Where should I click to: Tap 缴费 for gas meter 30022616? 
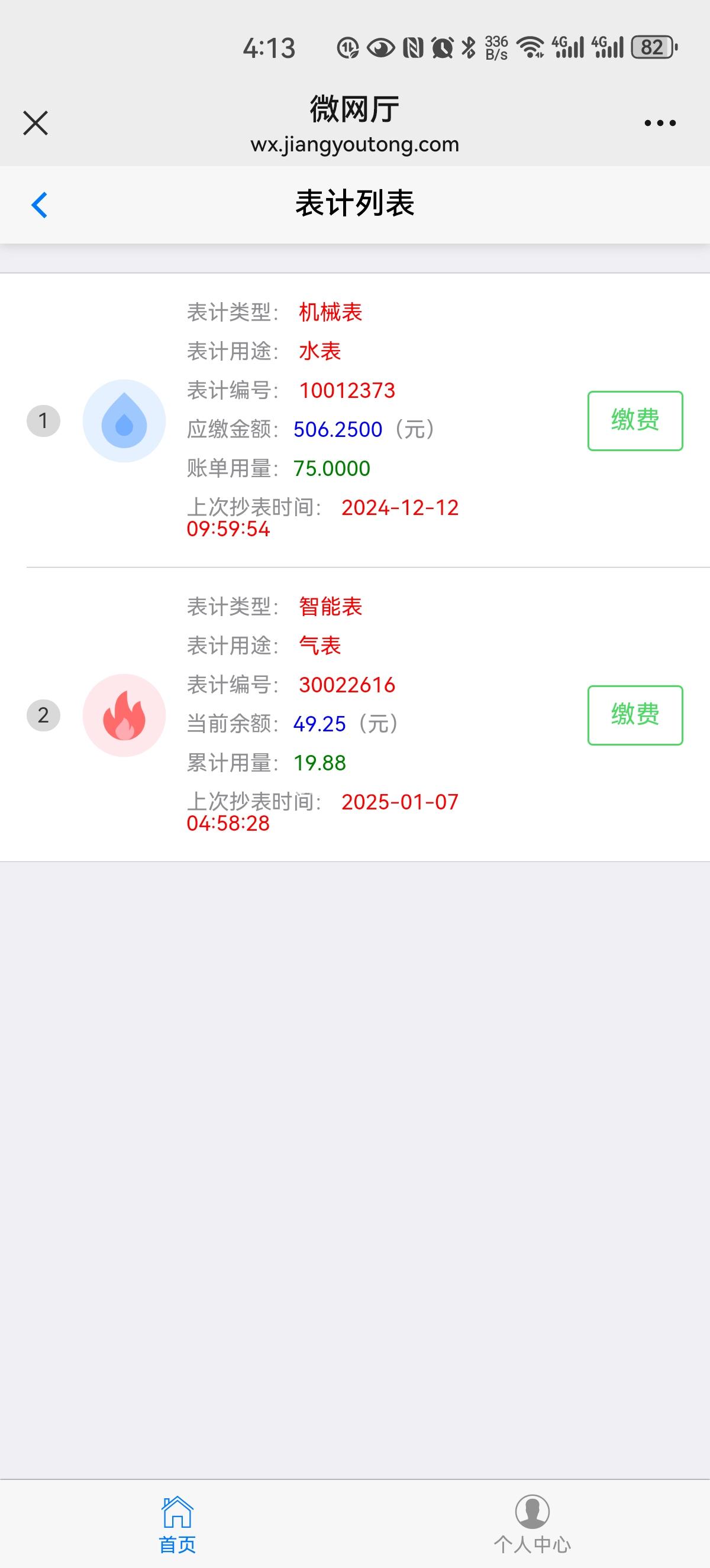[x=634, y=715]
